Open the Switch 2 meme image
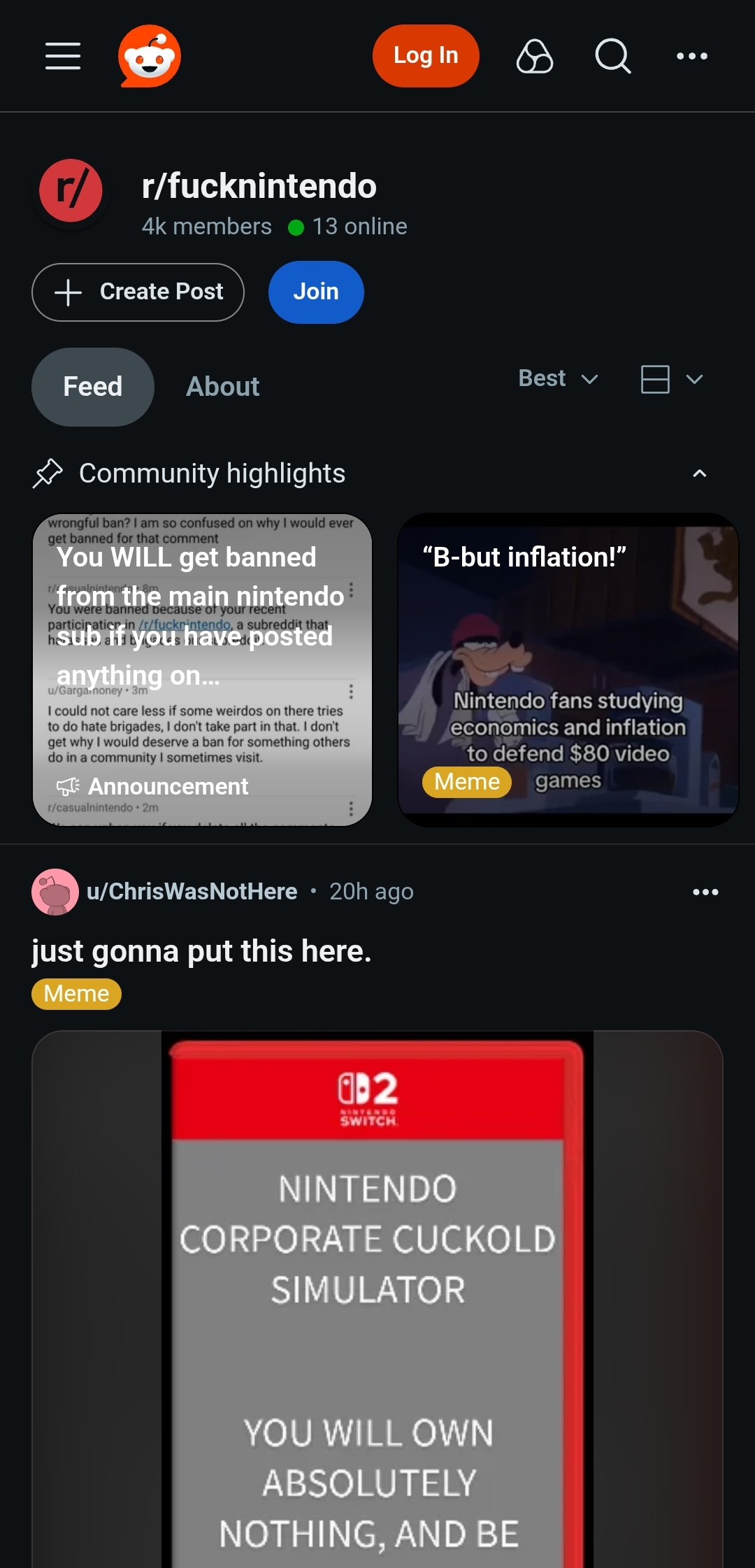Viewport: 755px width, 1568px height. [x=377, y=1301]
